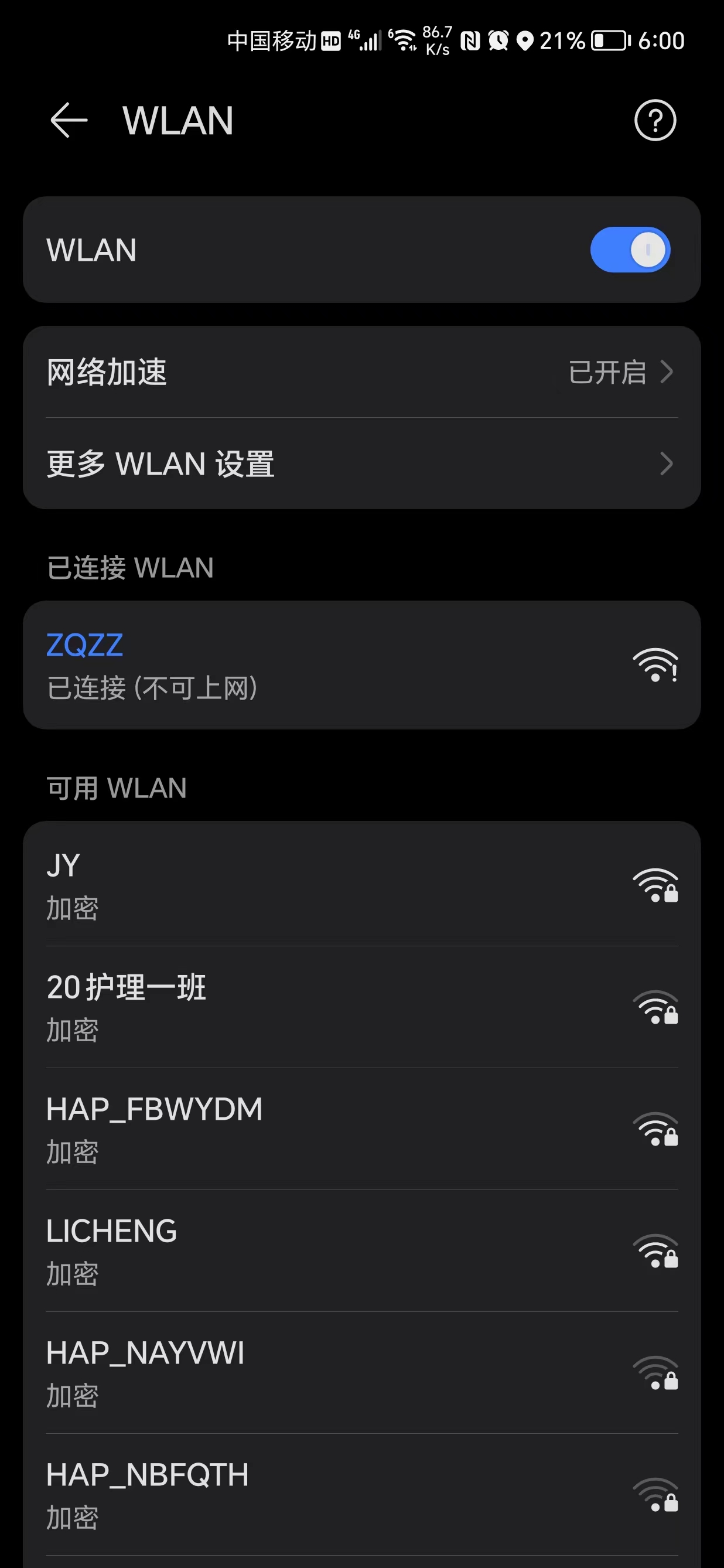Tap the HAP_NBFQTH network
Viewport: 724px width, 1568px height.
click(361, 1494)
